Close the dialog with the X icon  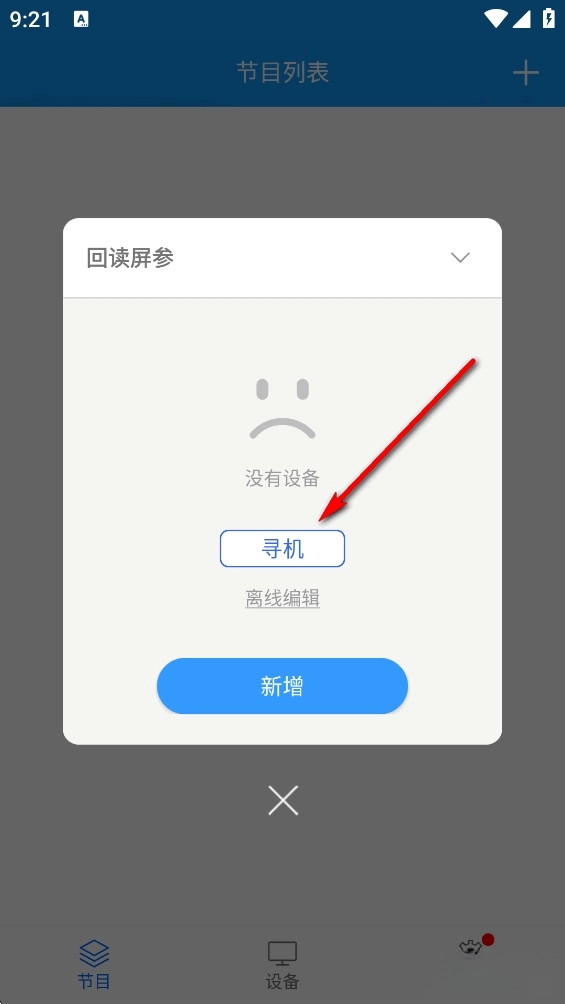pos(283,800)
